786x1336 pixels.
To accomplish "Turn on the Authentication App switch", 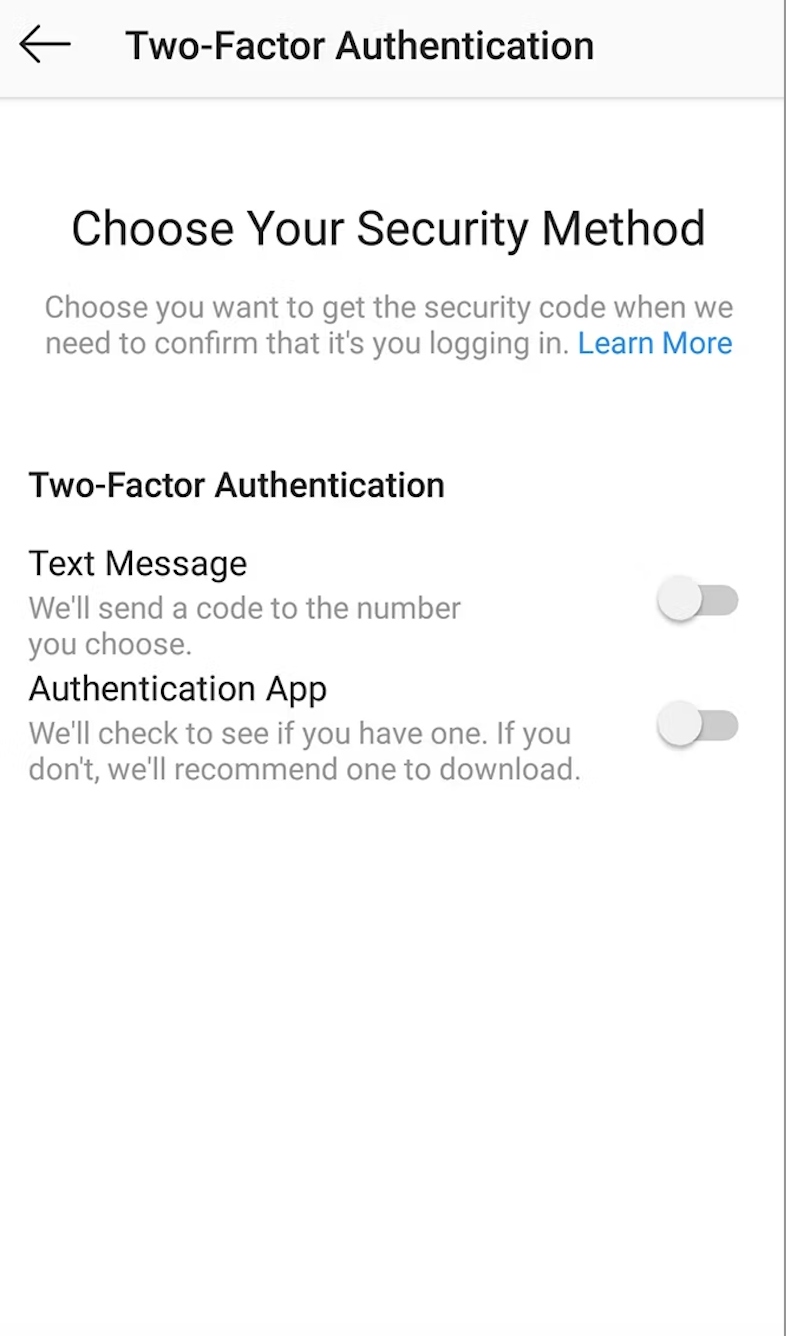I will click(x=698, y=725).
